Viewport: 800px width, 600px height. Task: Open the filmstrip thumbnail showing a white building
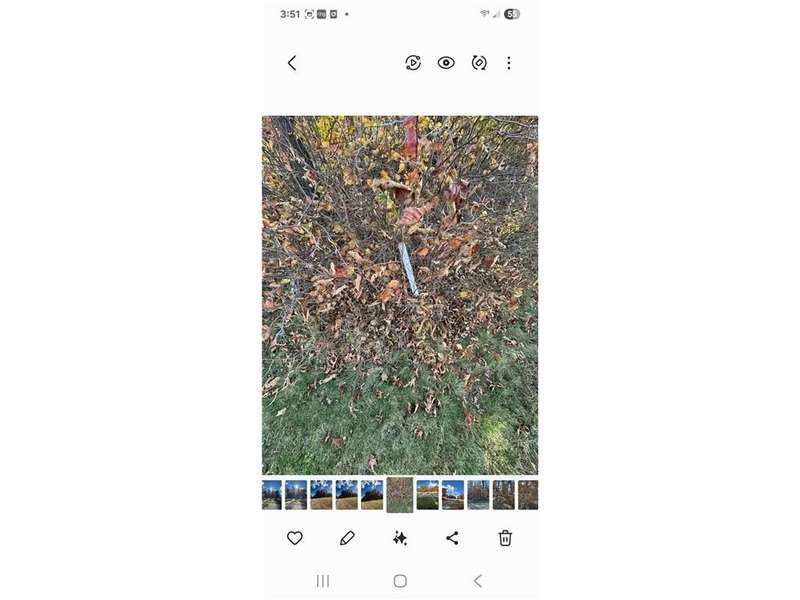(453, 494)
